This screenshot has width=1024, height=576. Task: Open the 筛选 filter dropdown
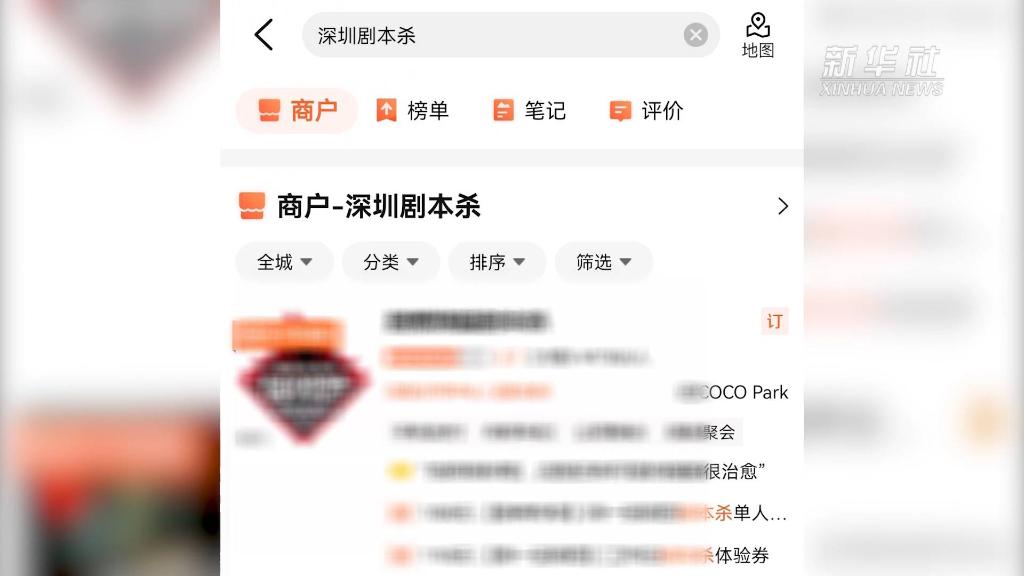click(x=603, y=262)
